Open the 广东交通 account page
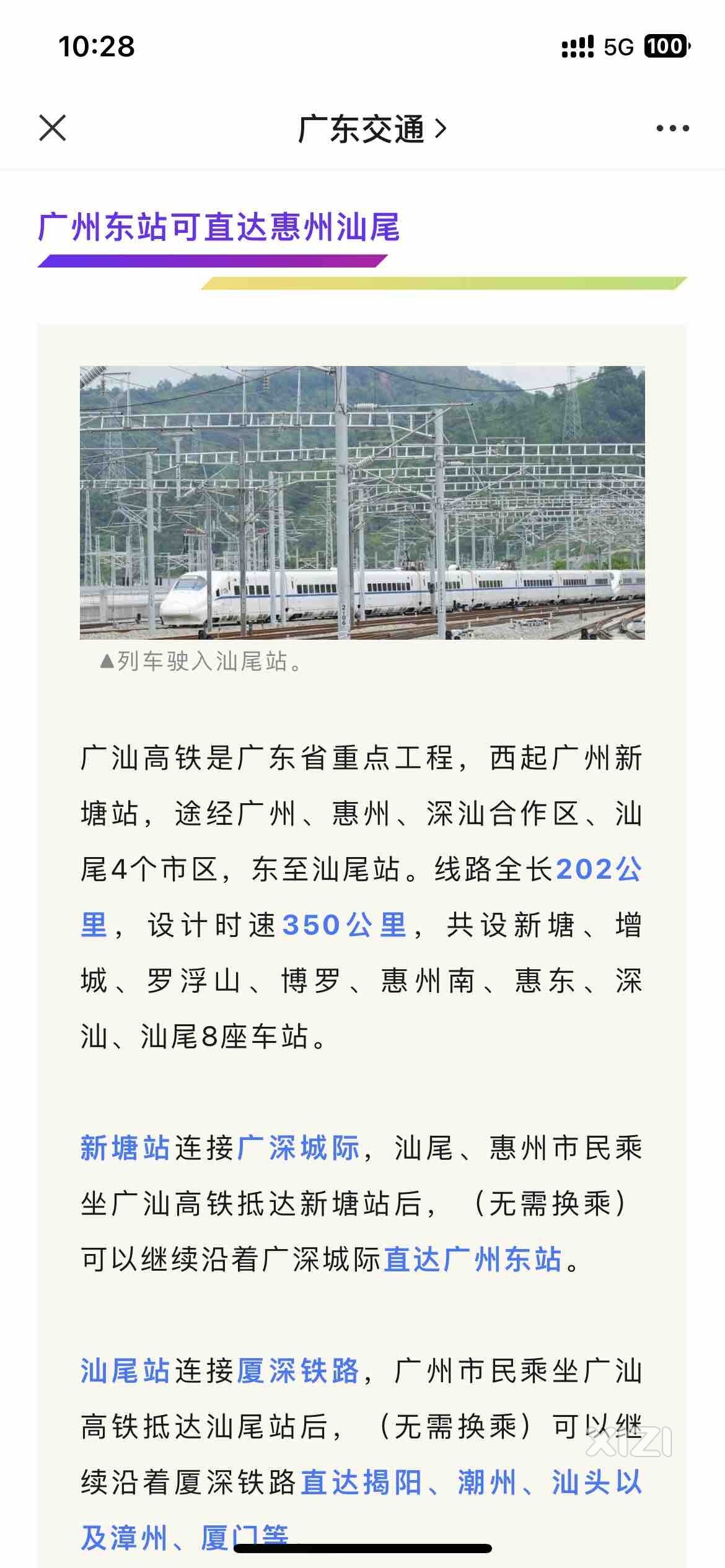725x1568 pixels. pyautogui.click(x=371, y=129)
